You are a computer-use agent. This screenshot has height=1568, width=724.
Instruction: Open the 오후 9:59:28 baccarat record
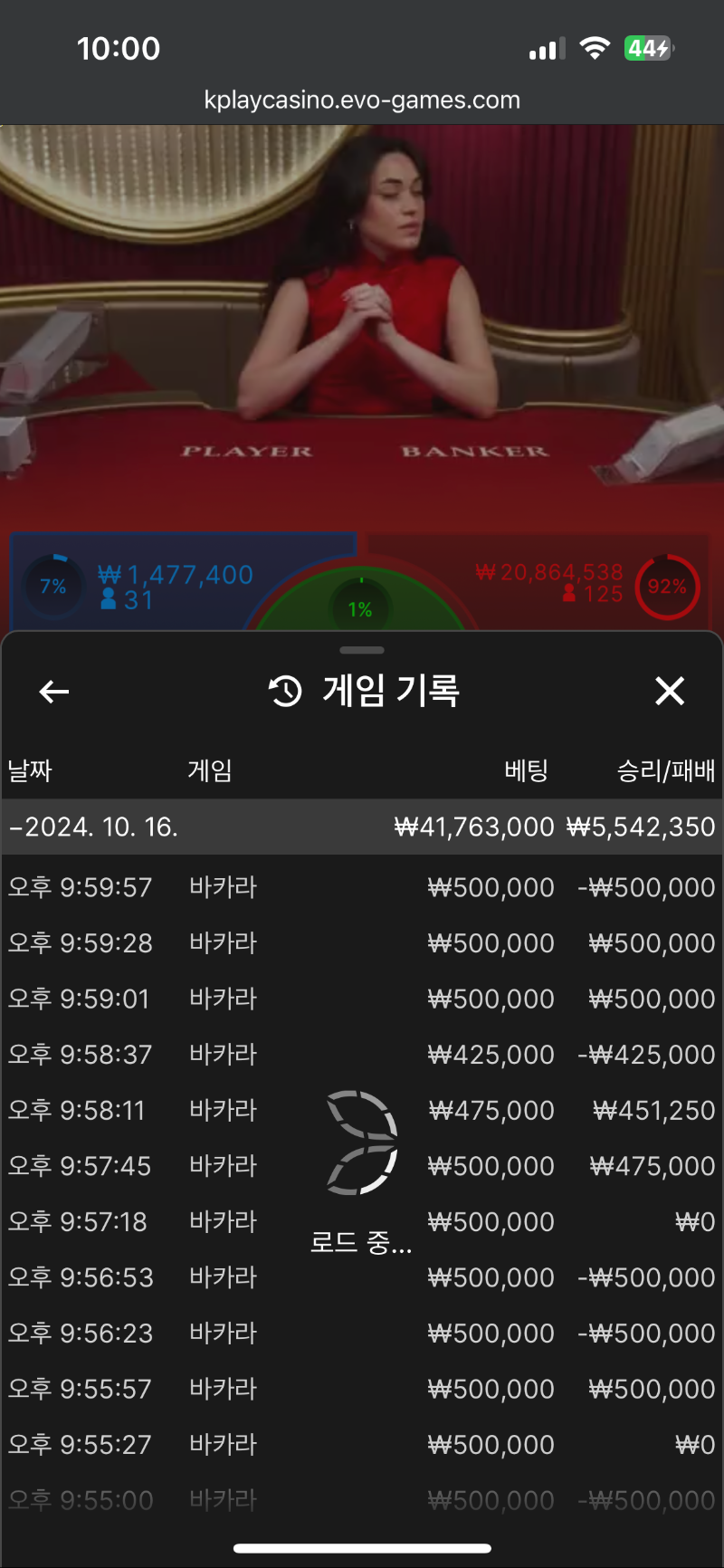[x=362, y=943]
